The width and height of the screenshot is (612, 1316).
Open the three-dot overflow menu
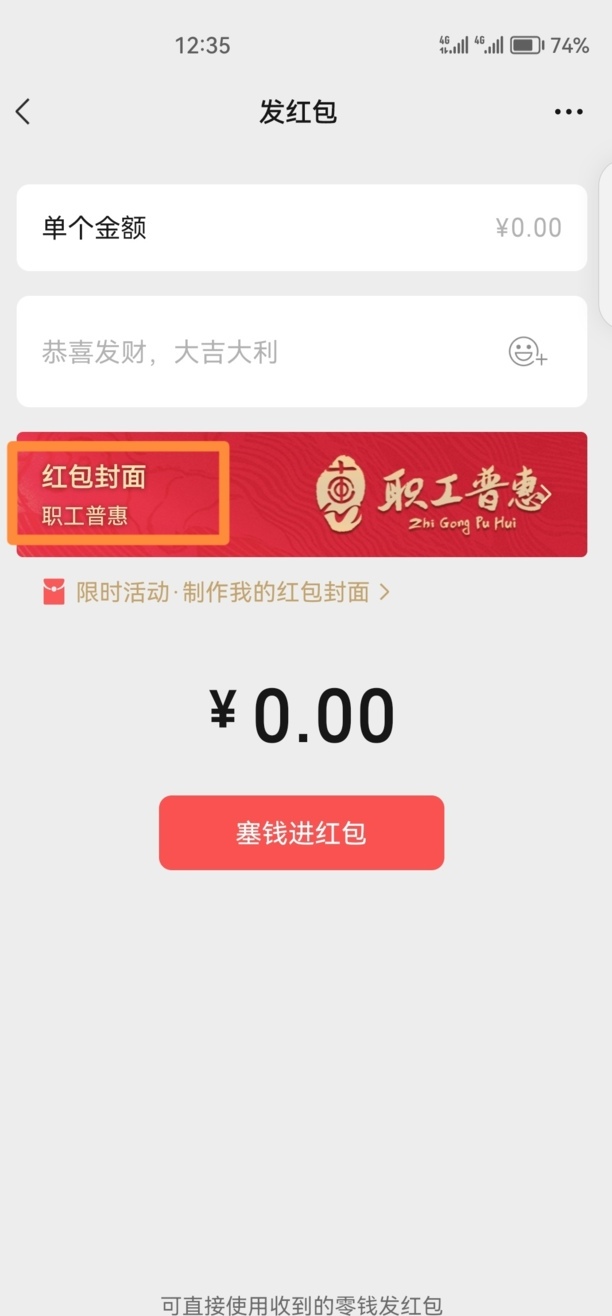pos(568,112)
